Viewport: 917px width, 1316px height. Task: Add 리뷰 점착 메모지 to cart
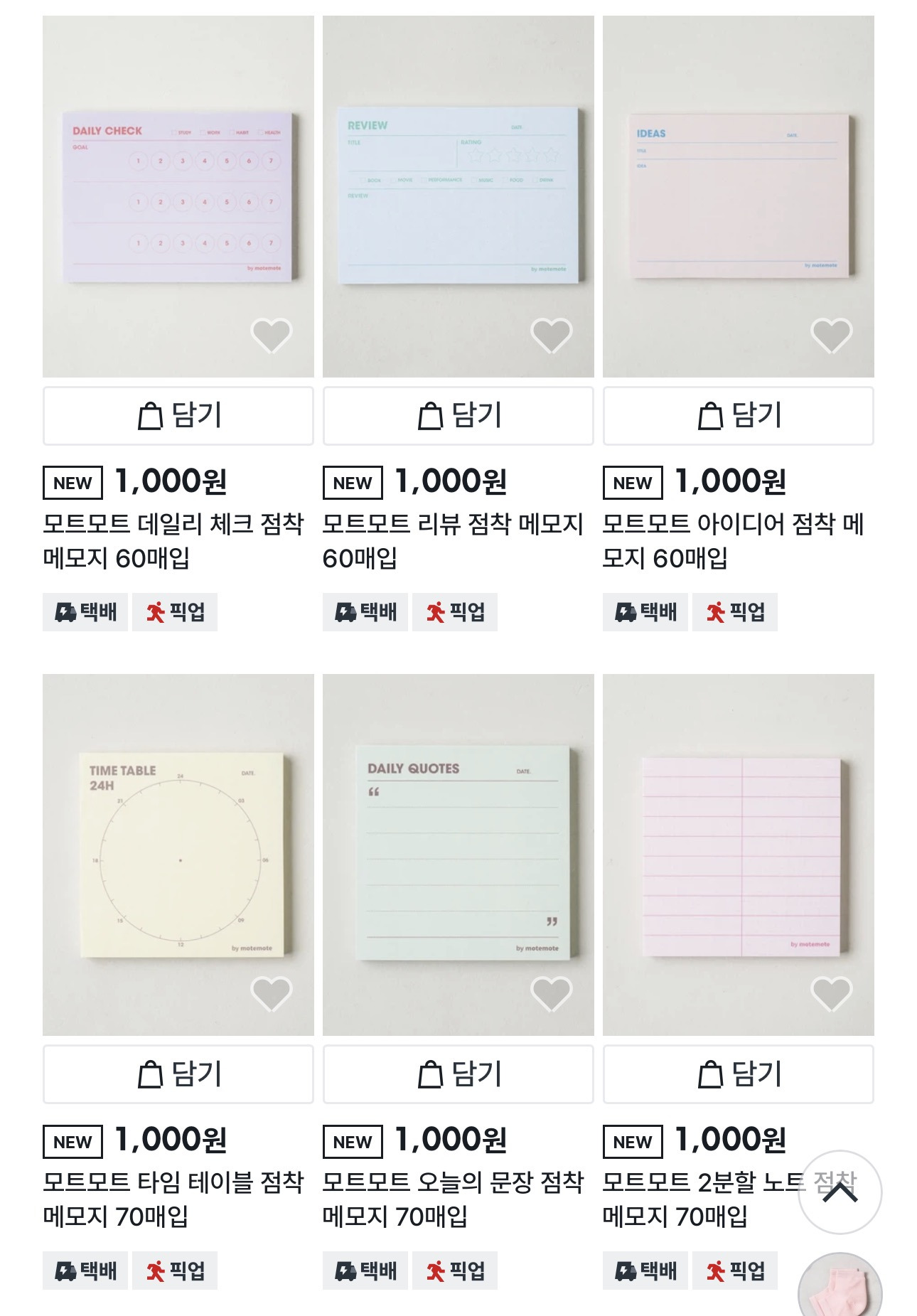(x=458, y=416)
